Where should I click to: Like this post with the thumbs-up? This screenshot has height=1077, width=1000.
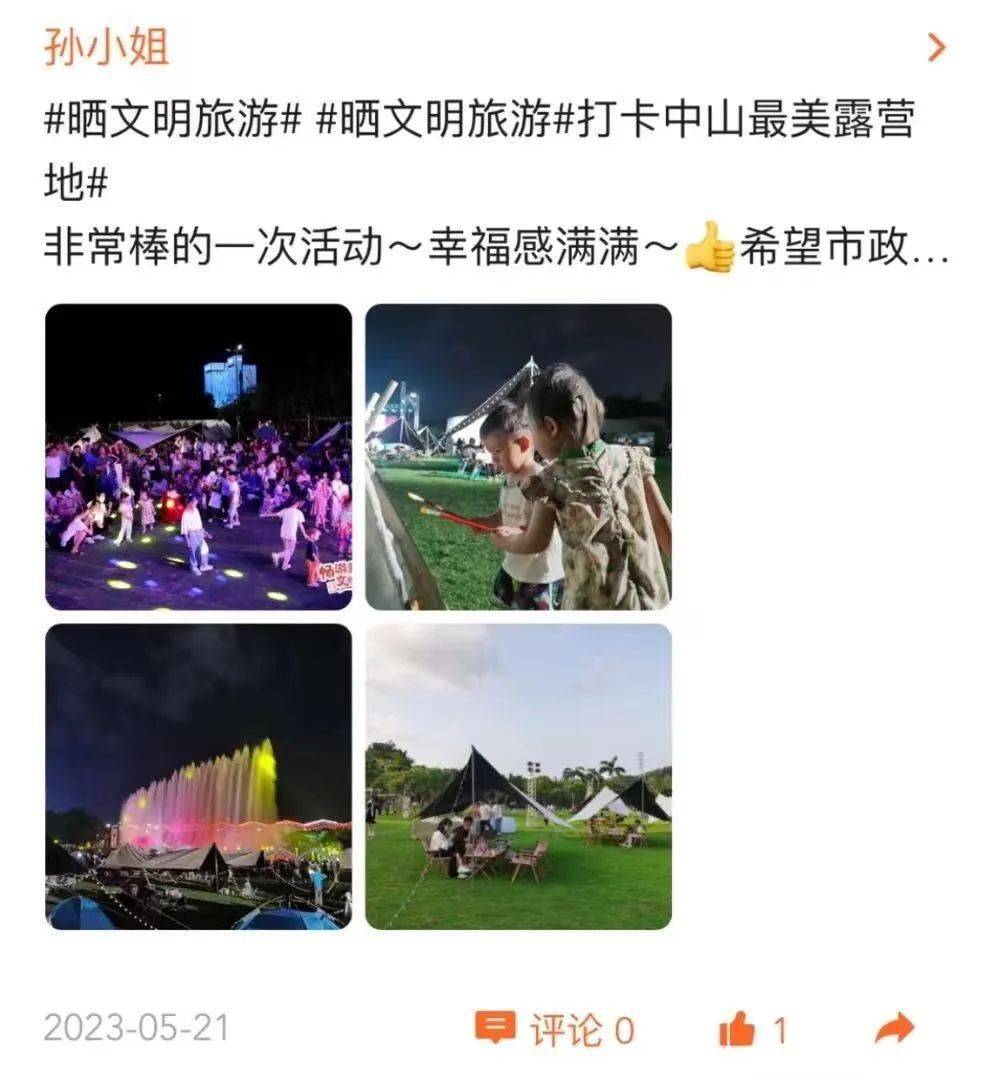(738, 1029)
